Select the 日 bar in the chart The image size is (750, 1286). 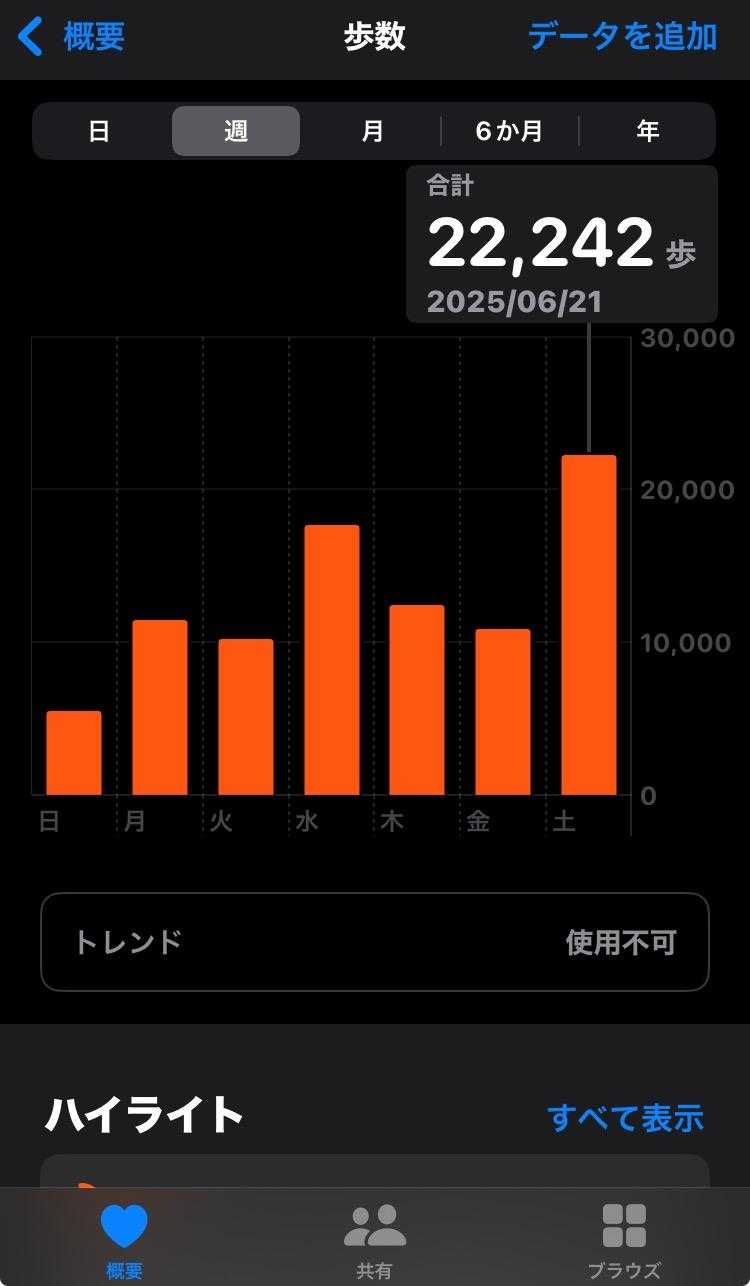click(74, 752)
